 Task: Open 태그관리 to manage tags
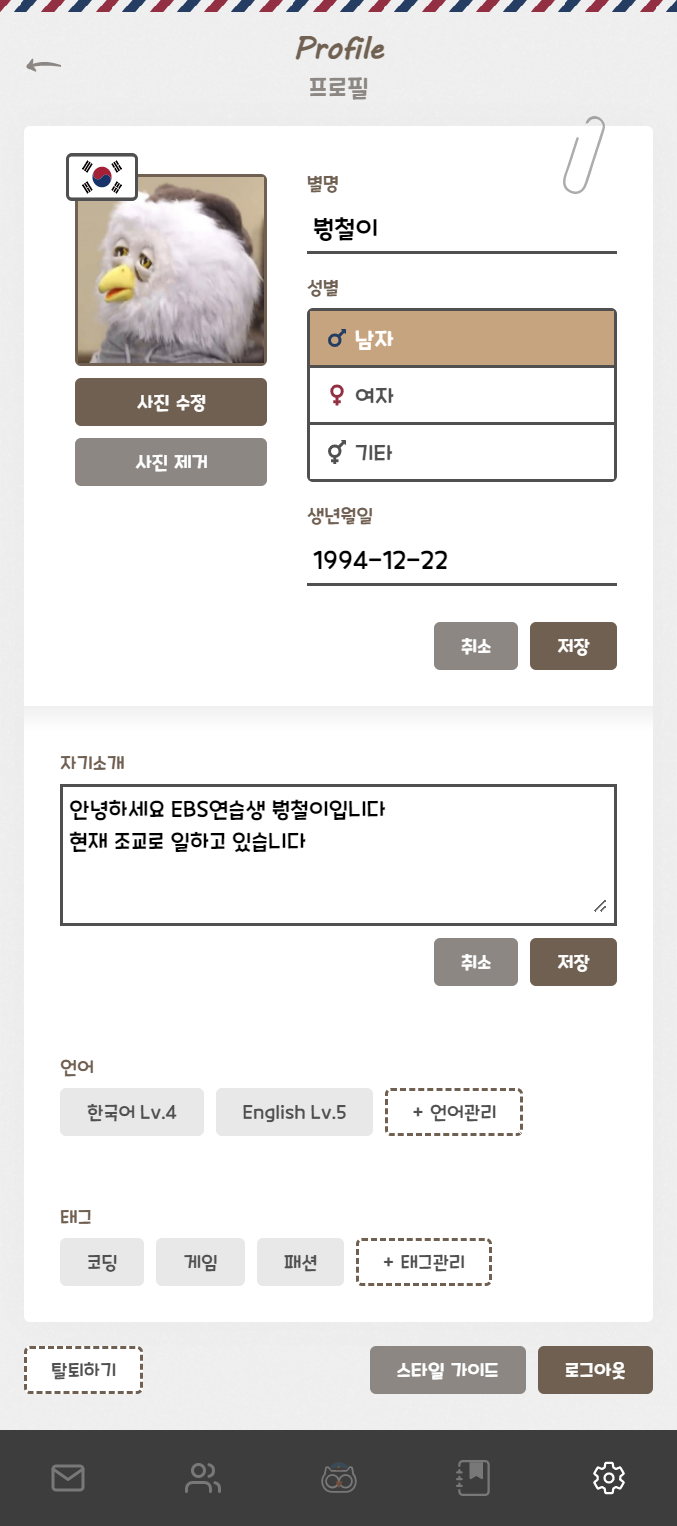(x=424, y=1262)
